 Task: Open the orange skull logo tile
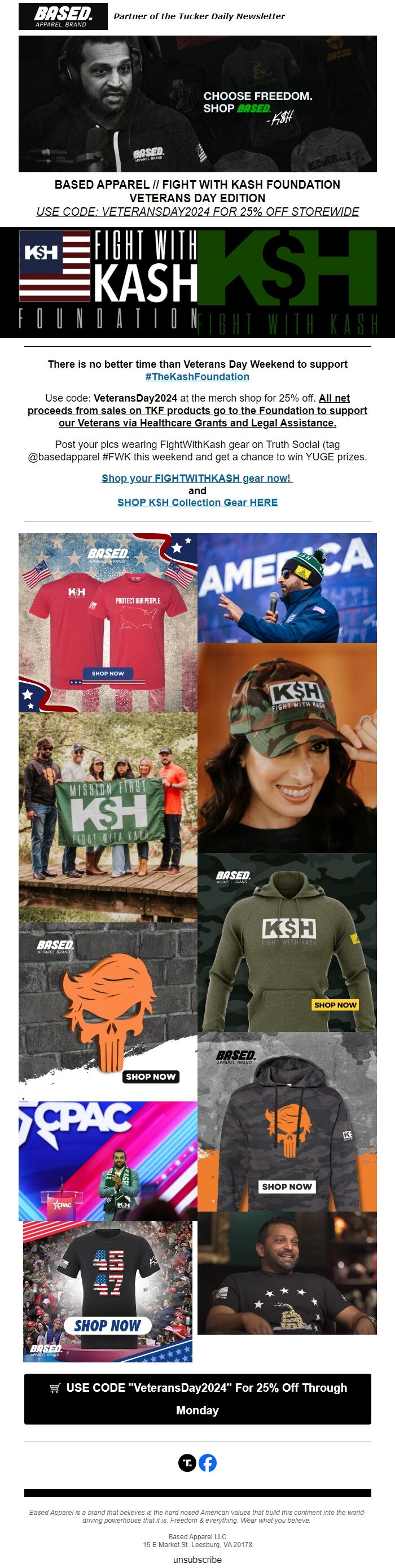point(108,1011)
